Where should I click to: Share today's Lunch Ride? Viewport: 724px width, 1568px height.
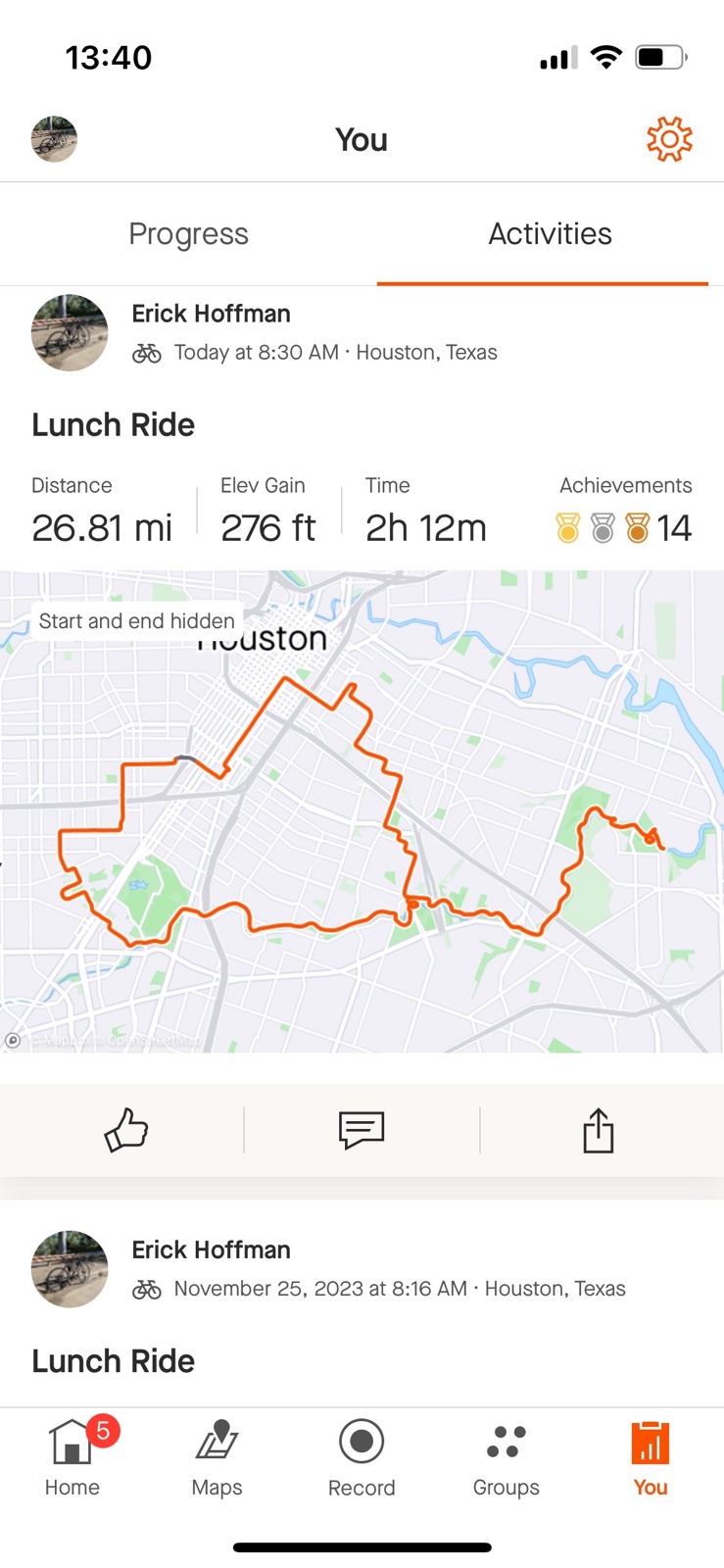pyautogui.click(x=598, y=1130)
